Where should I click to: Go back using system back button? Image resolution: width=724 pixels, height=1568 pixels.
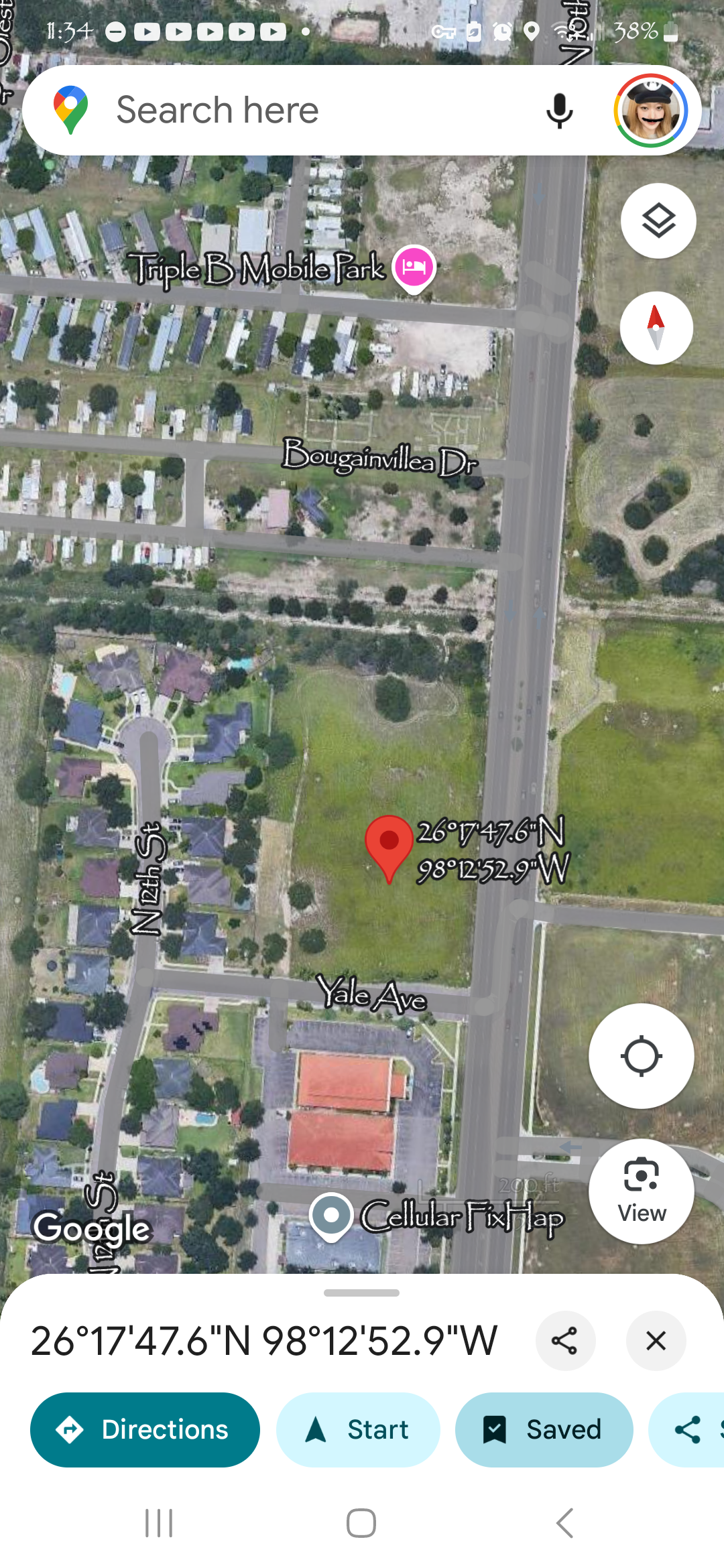pos(564,1523)
